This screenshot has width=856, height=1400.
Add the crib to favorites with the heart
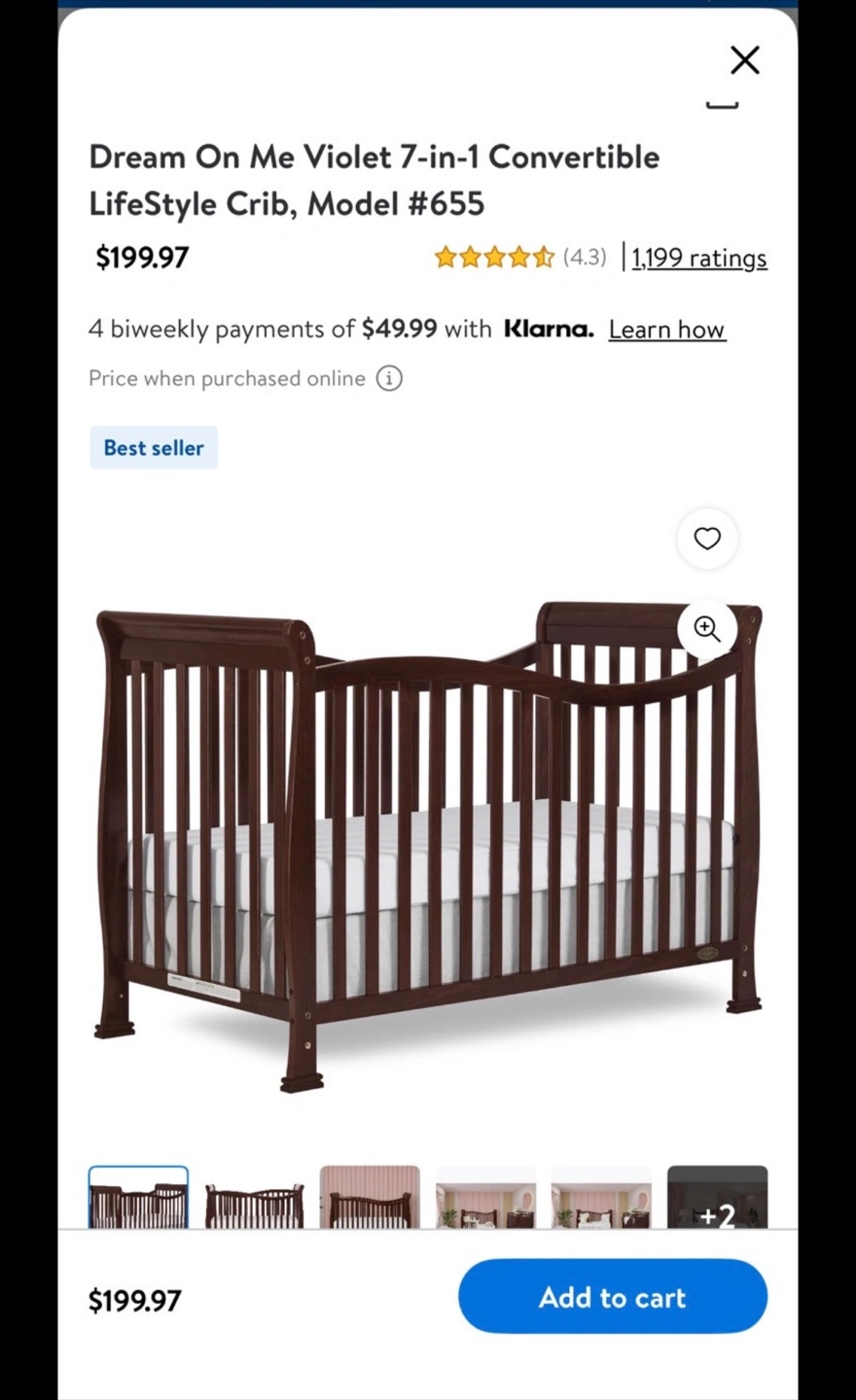coord(707,538)
